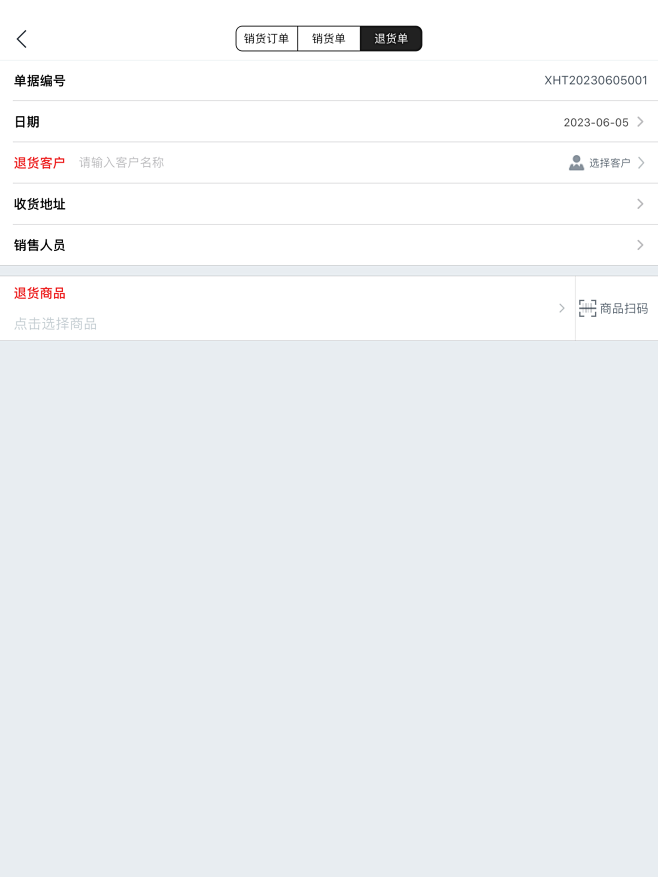Select the 退货单 tab
The width and height of the screenshot is (658, 877).
click(391, 39)
